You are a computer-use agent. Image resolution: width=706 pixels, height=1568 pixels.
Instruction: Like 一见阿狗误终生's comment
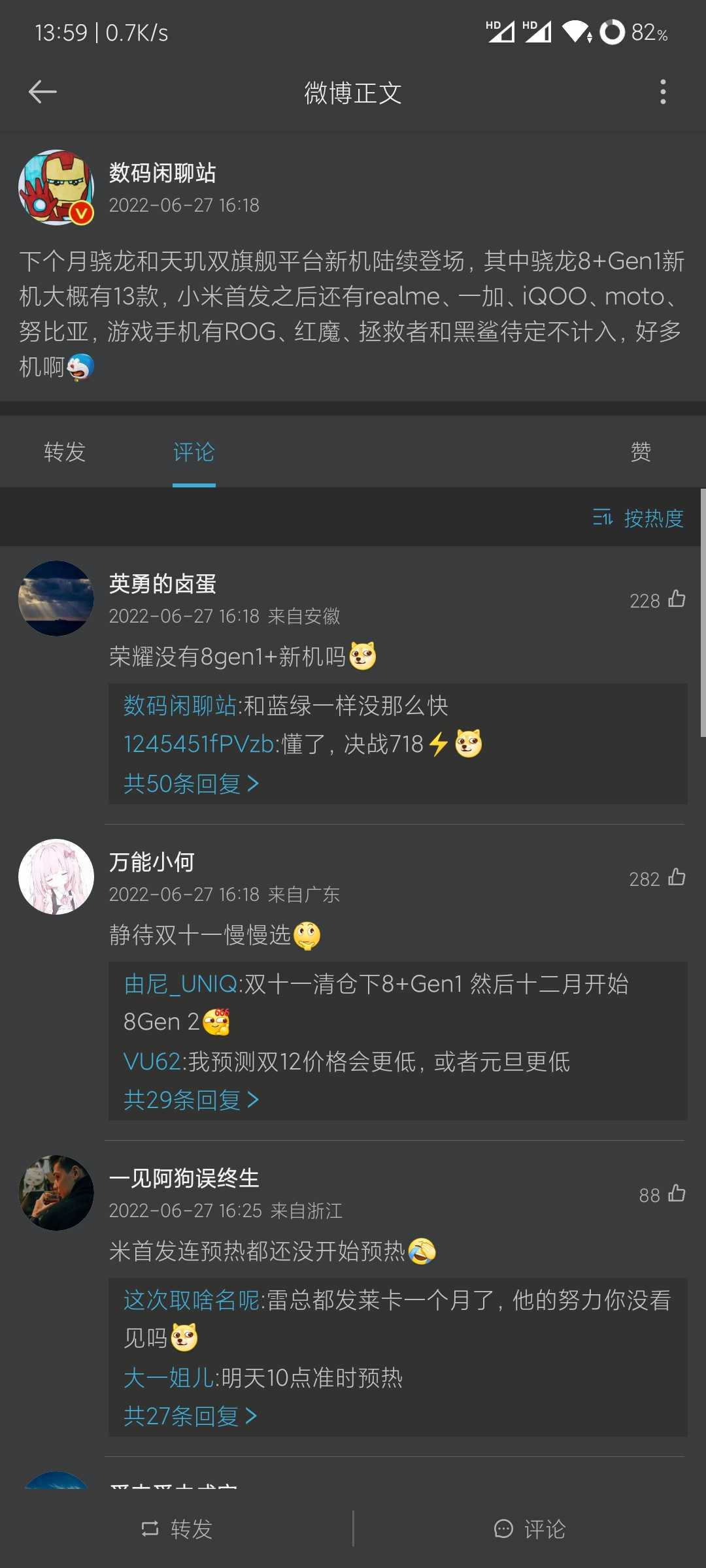tap(677, 1194)
